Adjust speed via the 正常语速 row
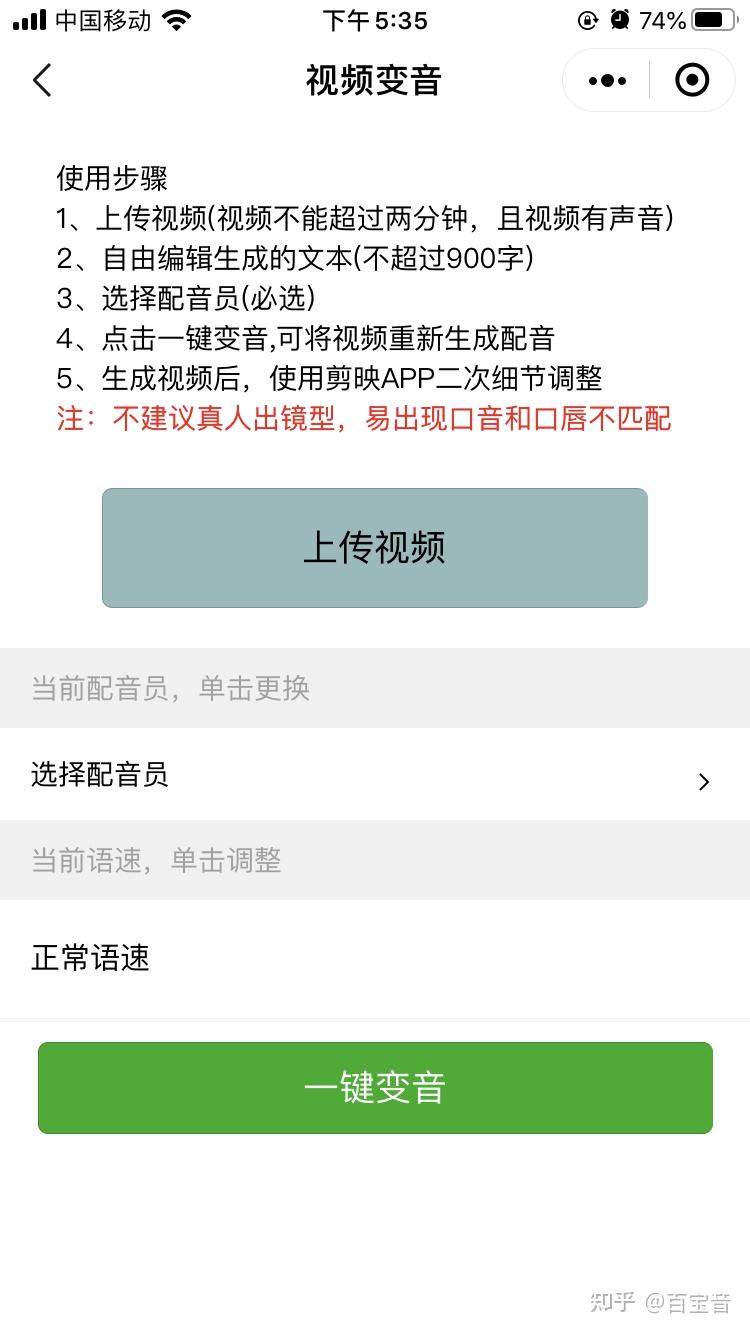This screenshot has width=750, height=1334. click(x=375, y=958)
